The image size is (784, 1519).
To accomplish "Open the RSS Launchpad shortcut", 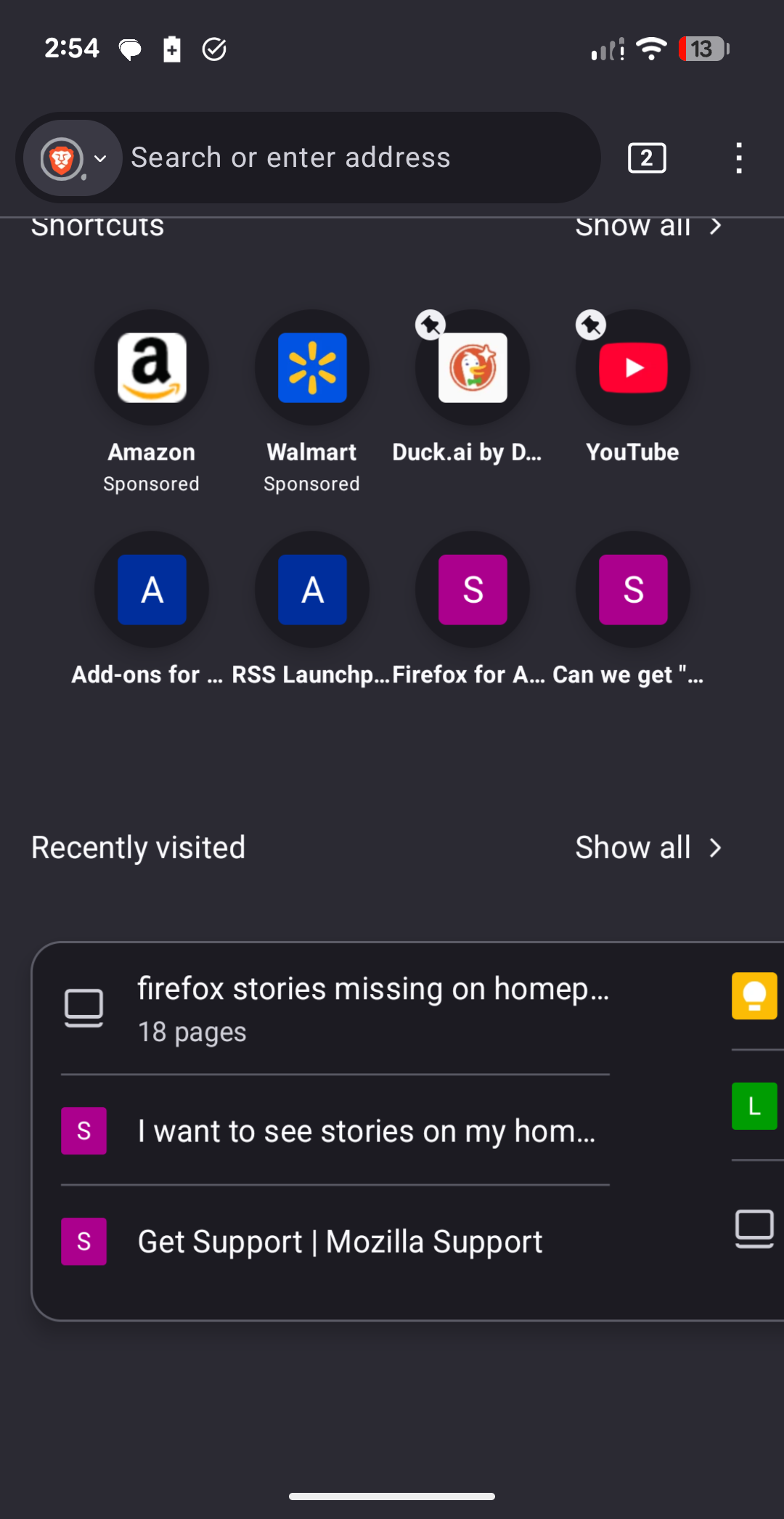I will pos(312,590).
